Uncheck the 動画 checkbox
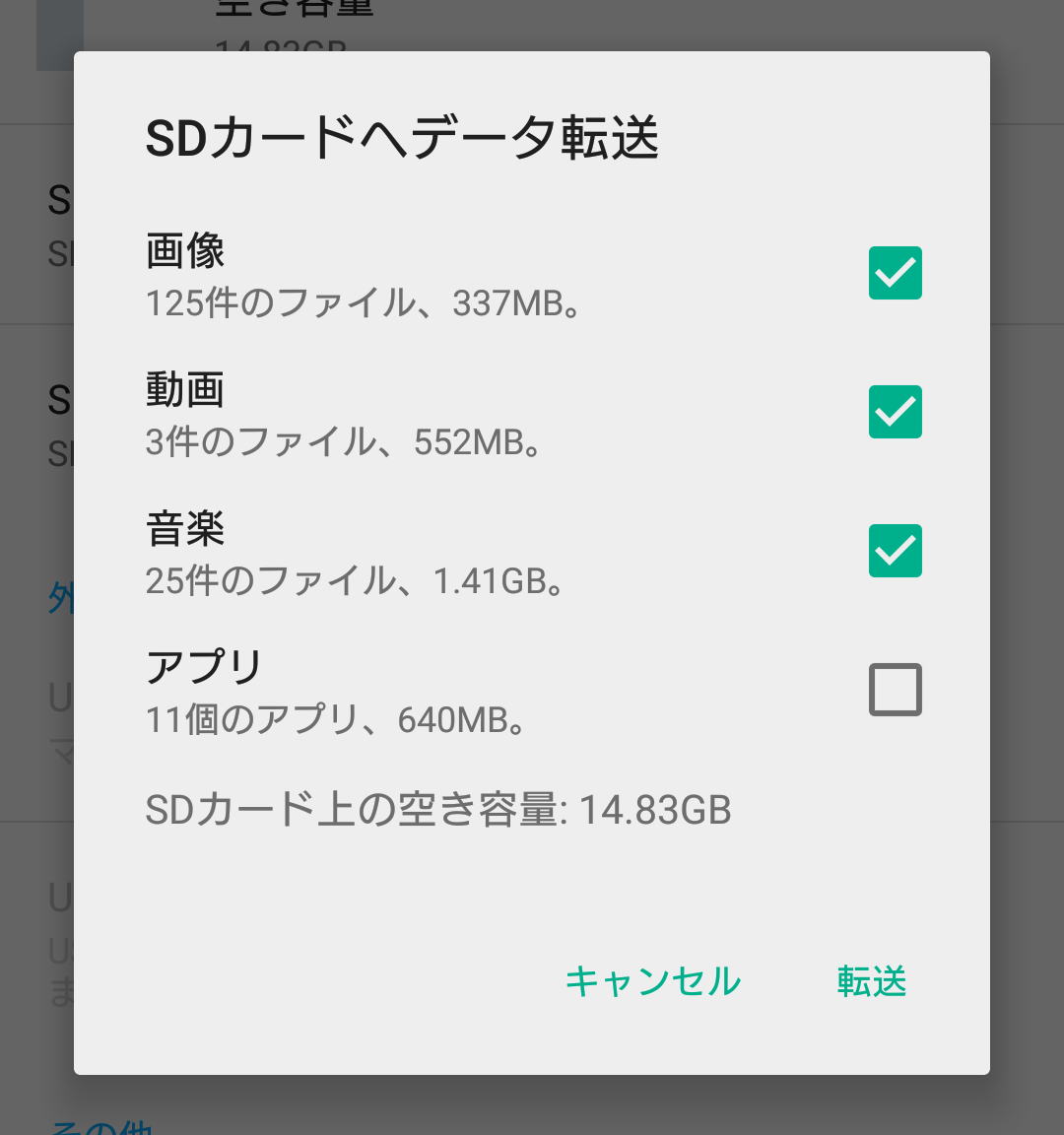The image size is (1064, 1135). (x=896, y=412)
